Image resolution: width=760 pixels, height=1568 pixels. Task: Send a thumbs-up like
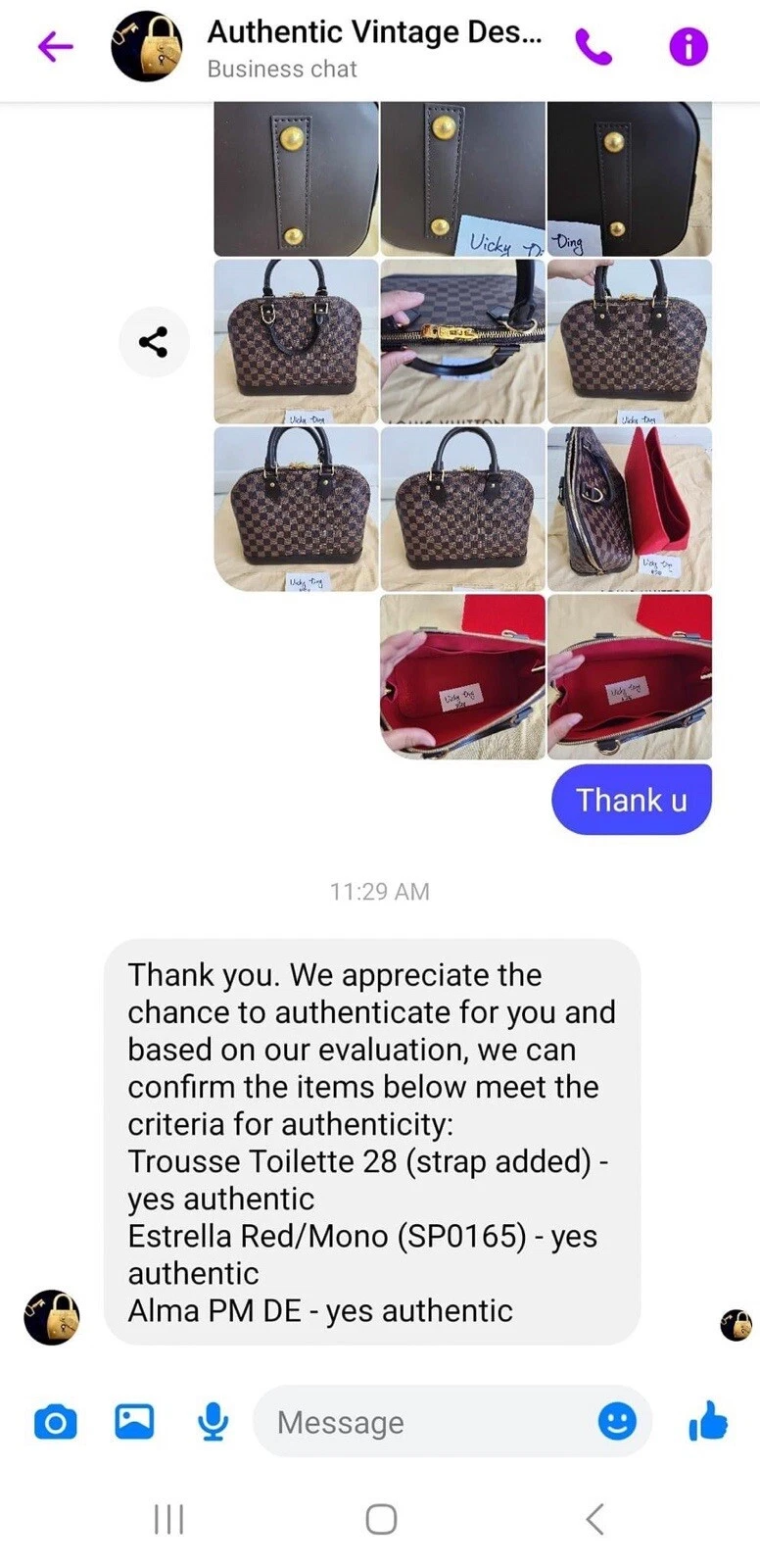tap(708, 1420)
